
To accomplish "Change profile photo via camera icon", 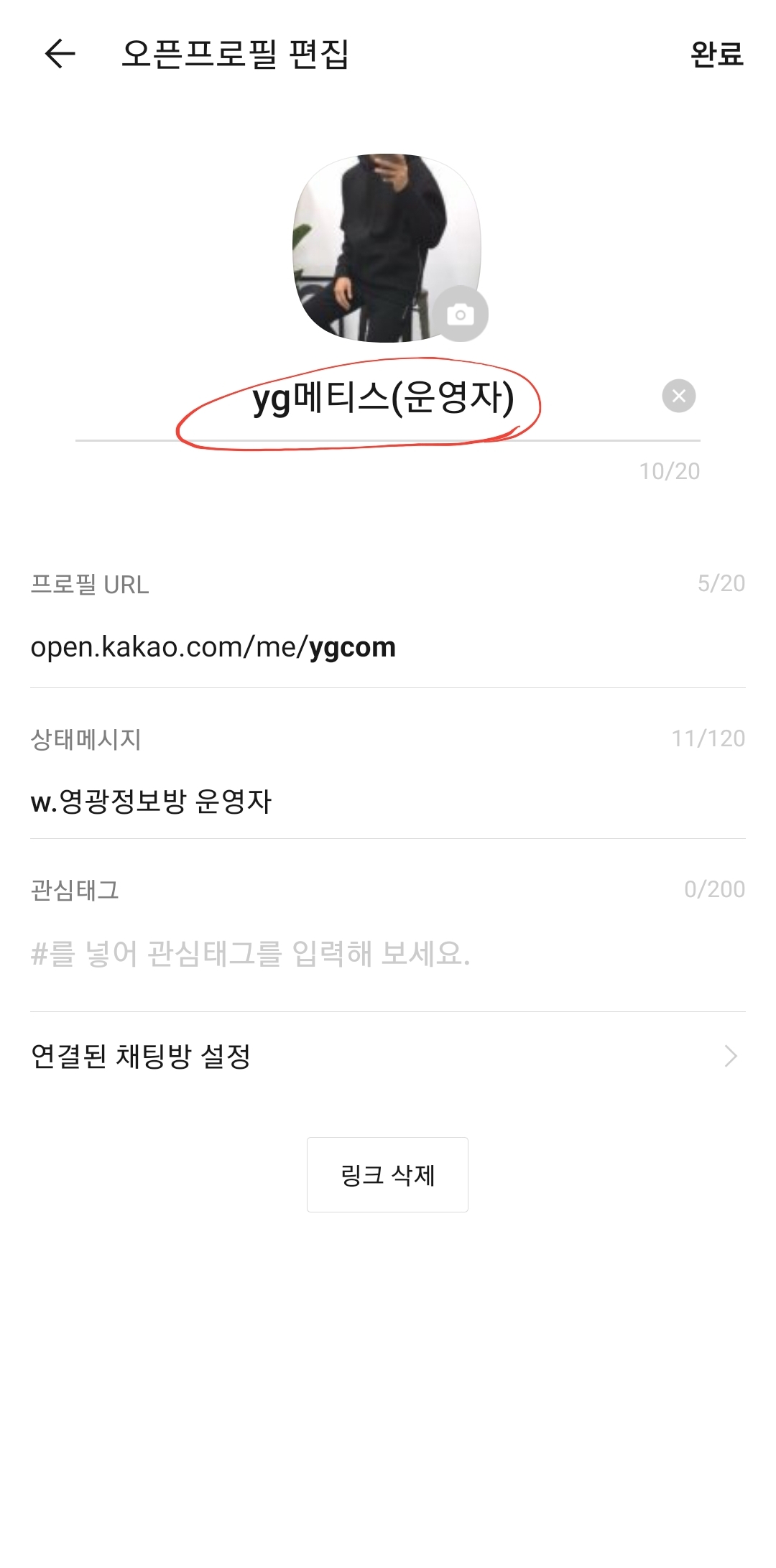I will [x=461, y=315].
